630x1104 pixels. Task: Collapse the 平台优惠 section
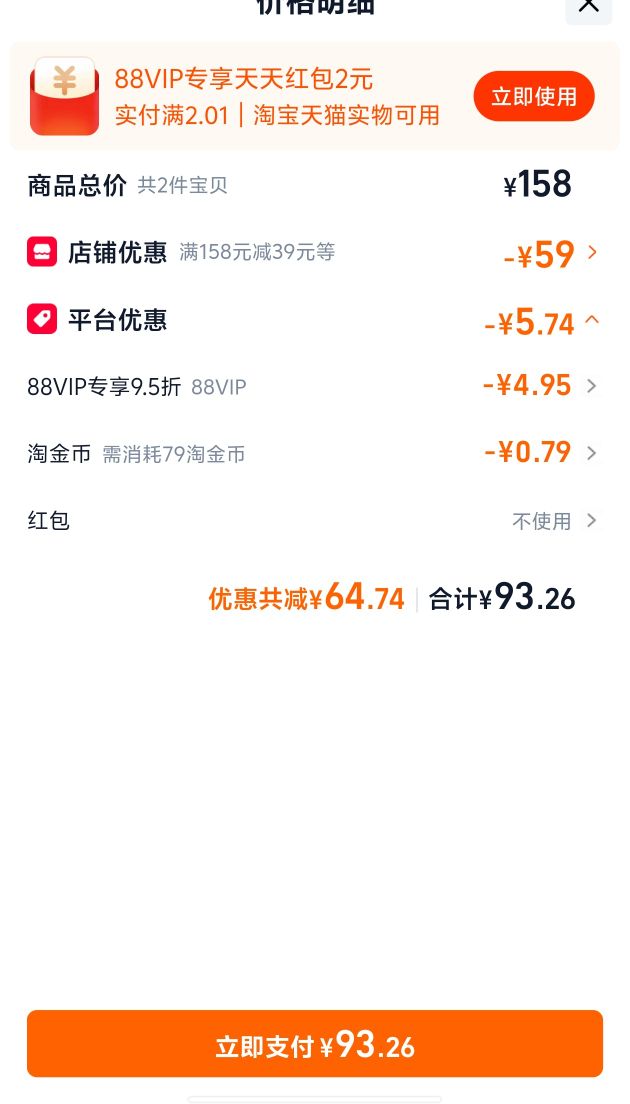coord(314,321)
